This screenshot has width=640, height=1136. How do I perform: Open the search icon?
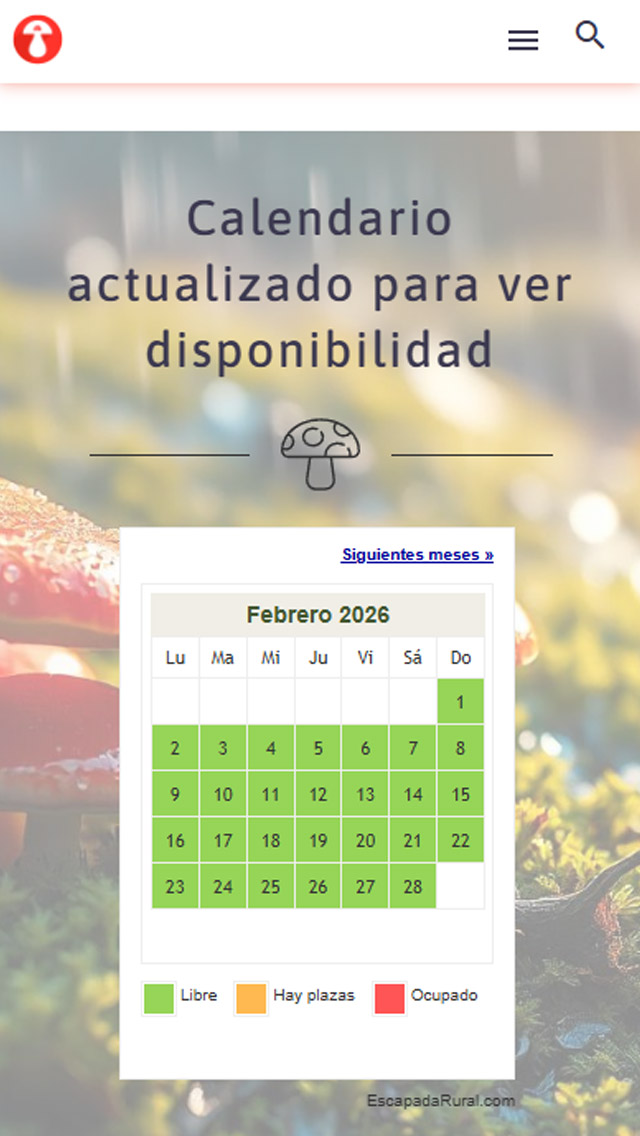tap(590, 35)
